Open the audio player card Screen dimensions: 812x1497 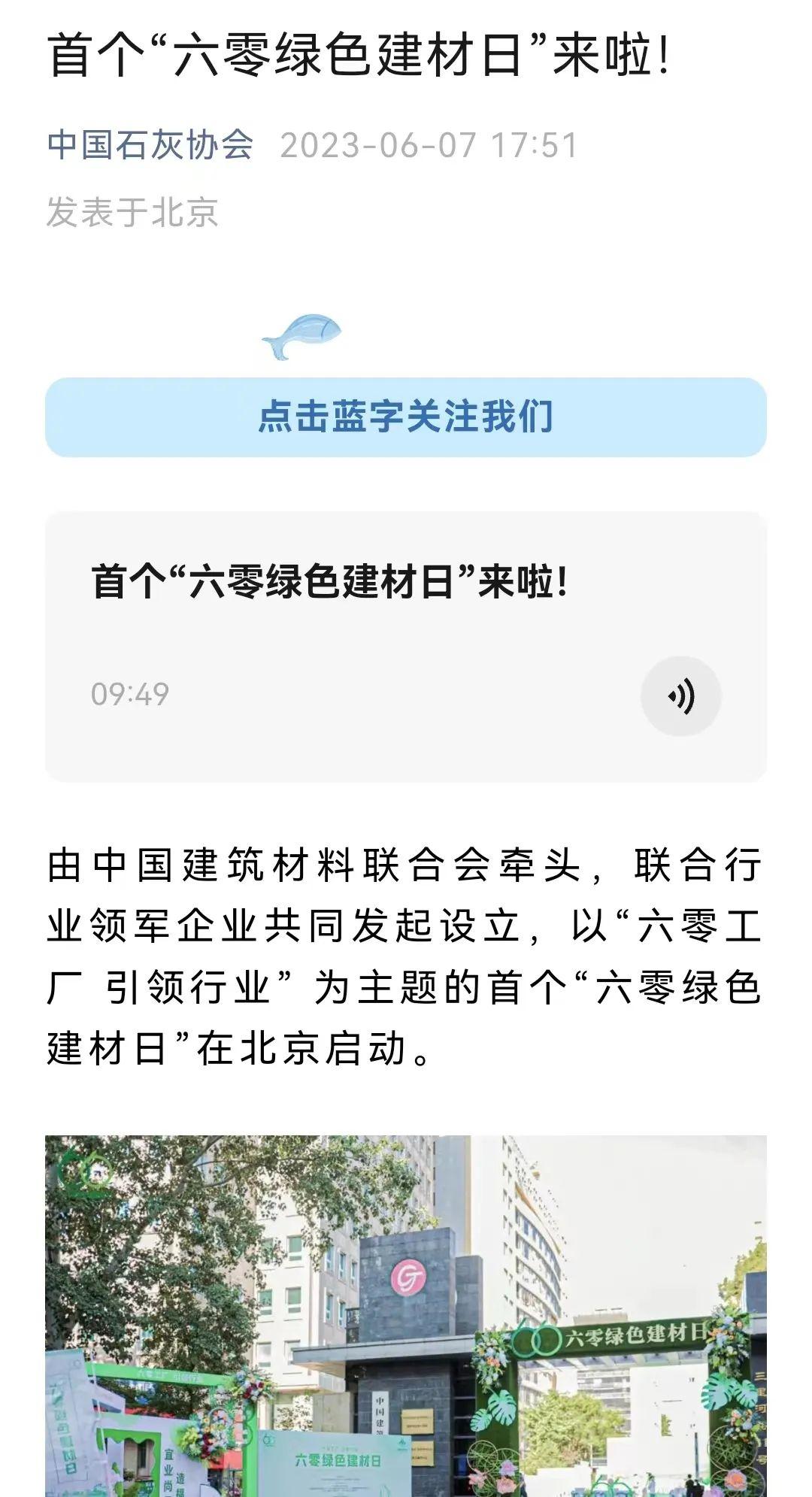406,647
